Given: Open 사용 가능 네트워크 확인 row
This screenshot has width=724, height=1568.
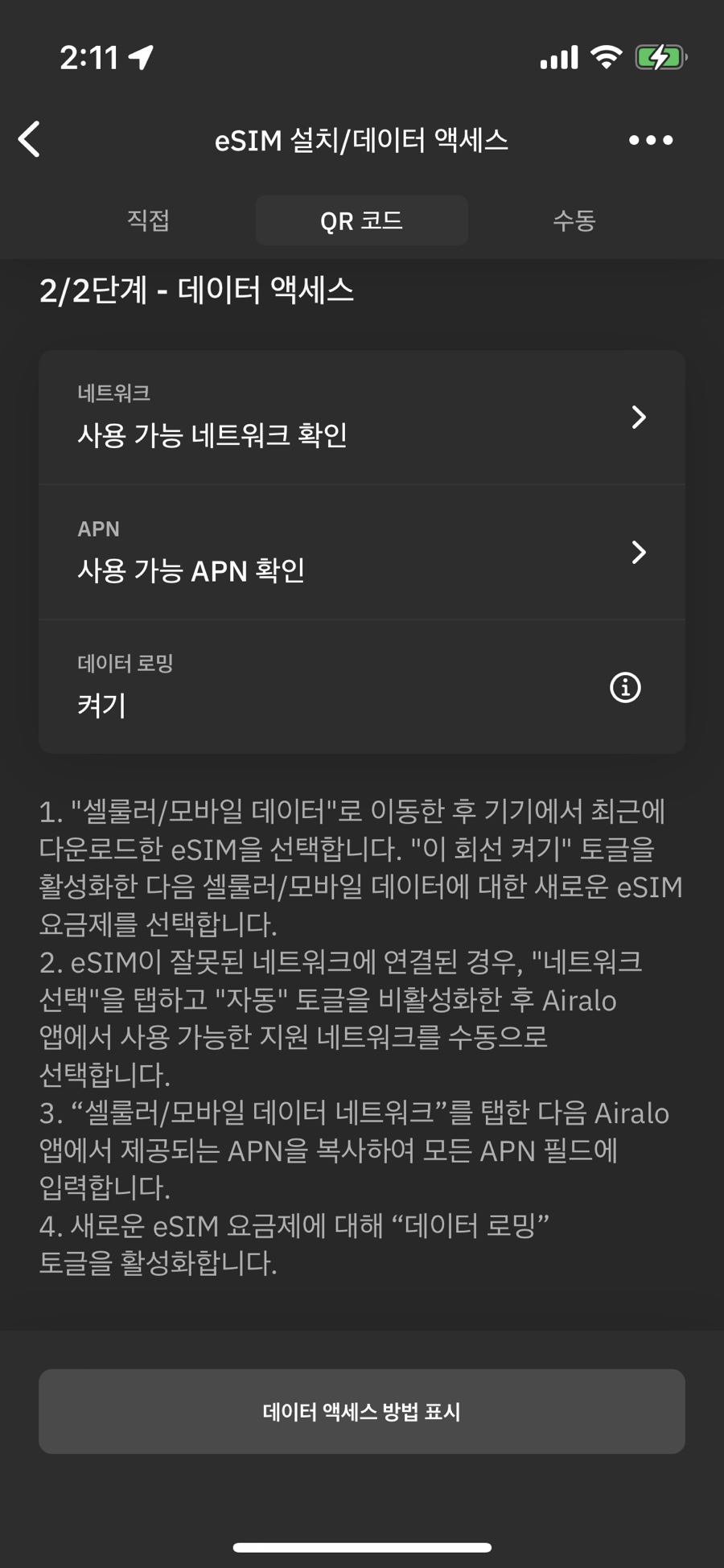Looking at the screenshot, I should click(x=362, y=418).
